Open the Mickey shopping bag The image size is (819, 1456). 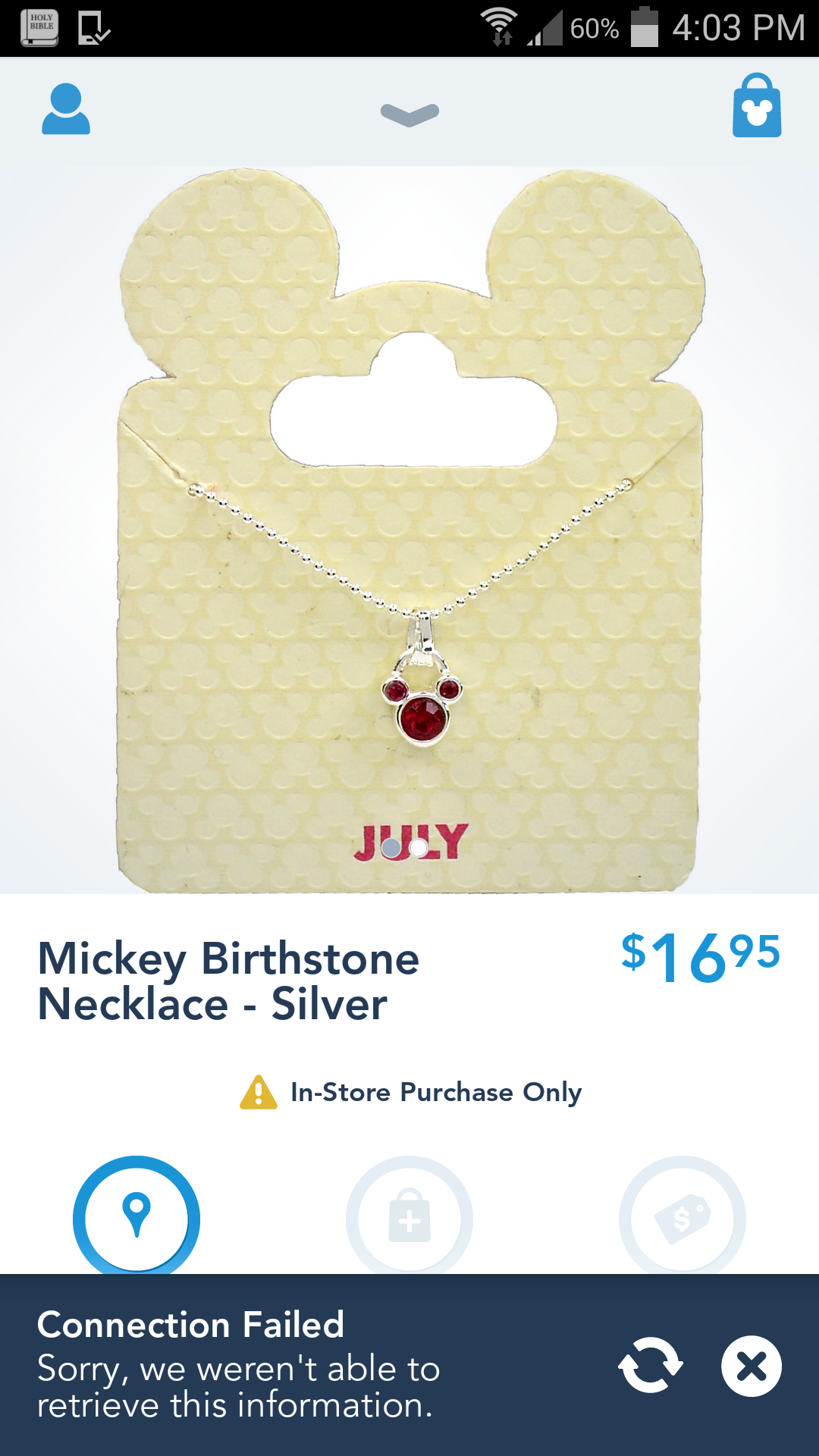coord(756,106)
